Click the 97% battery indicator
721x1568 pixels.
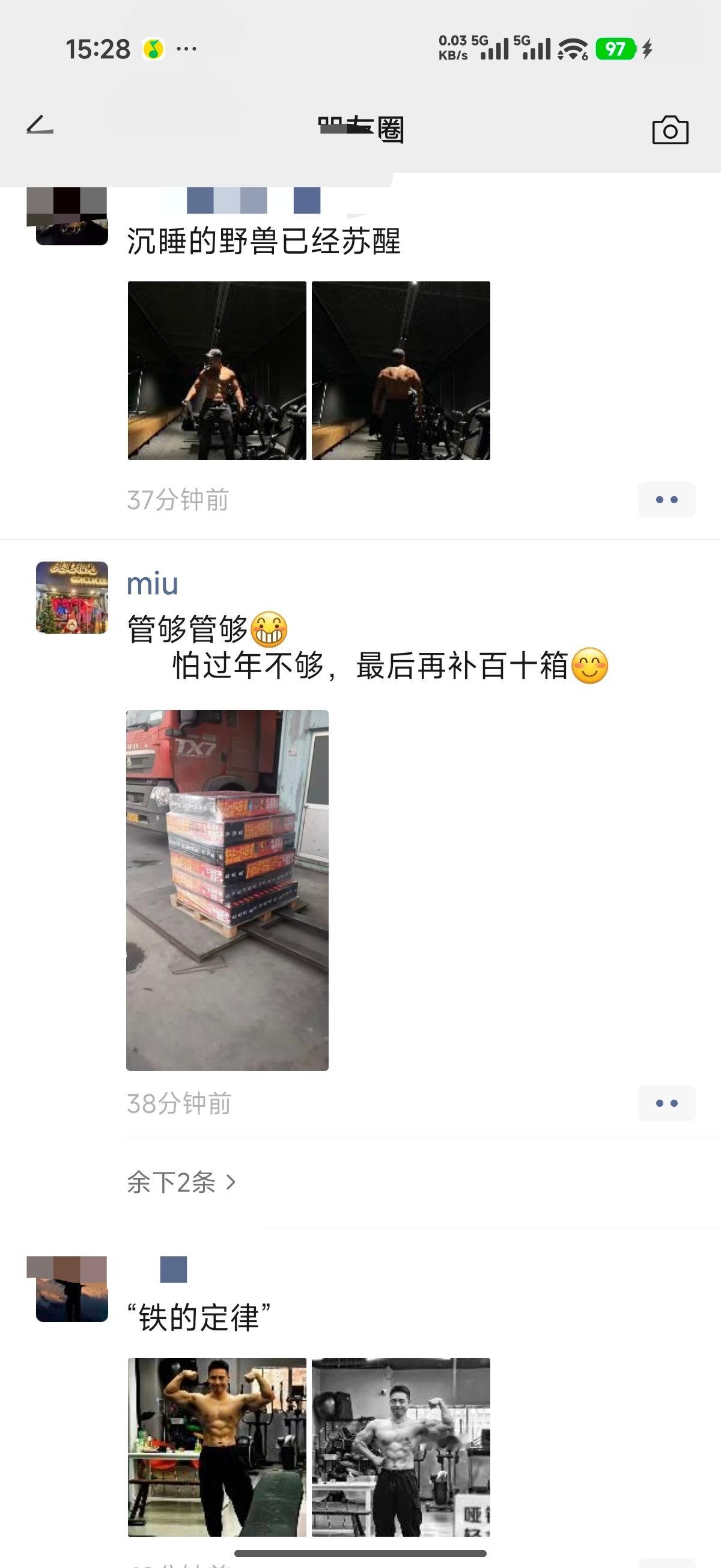616,47
